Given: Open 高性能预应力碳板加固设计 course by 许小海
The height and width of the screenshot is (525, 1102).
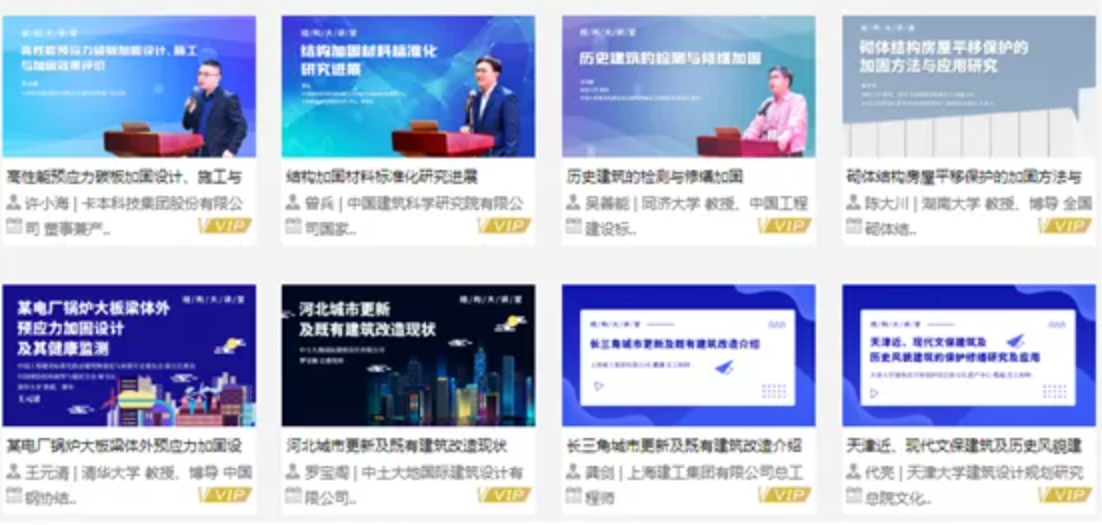Looking at the screenshot, I should click(x=128, y=88).
